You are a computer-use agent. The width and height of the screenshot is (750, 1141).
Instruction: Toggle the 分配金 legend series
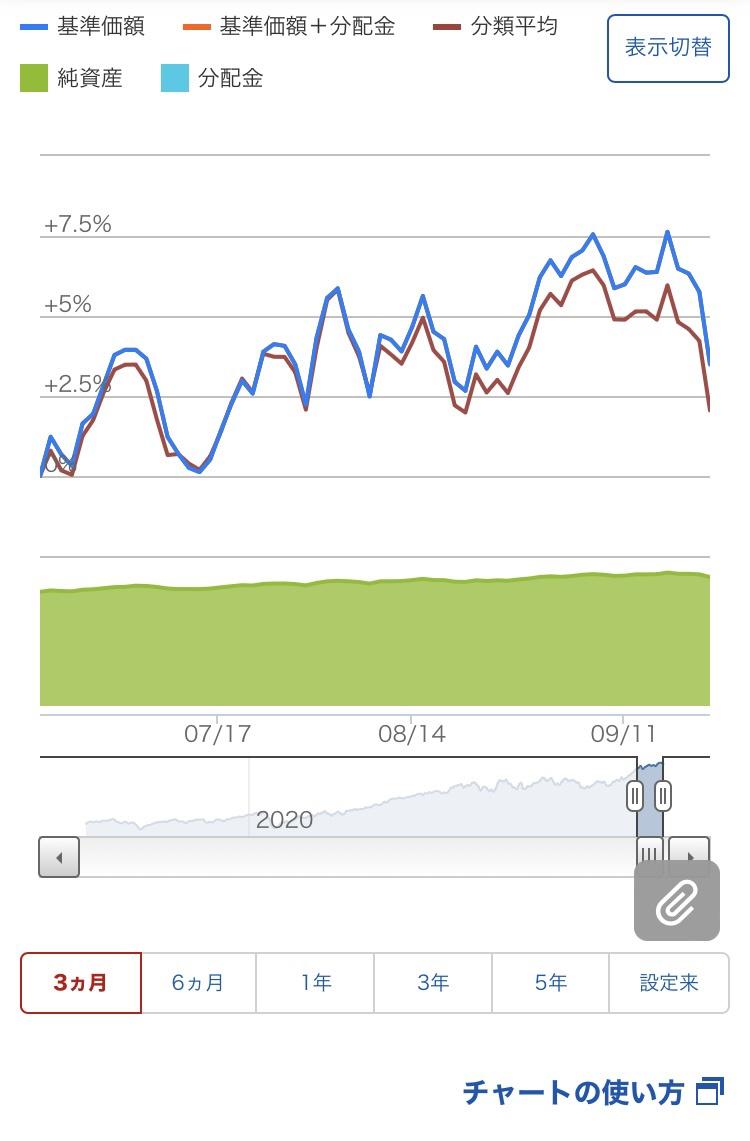(x=213, y=78)
